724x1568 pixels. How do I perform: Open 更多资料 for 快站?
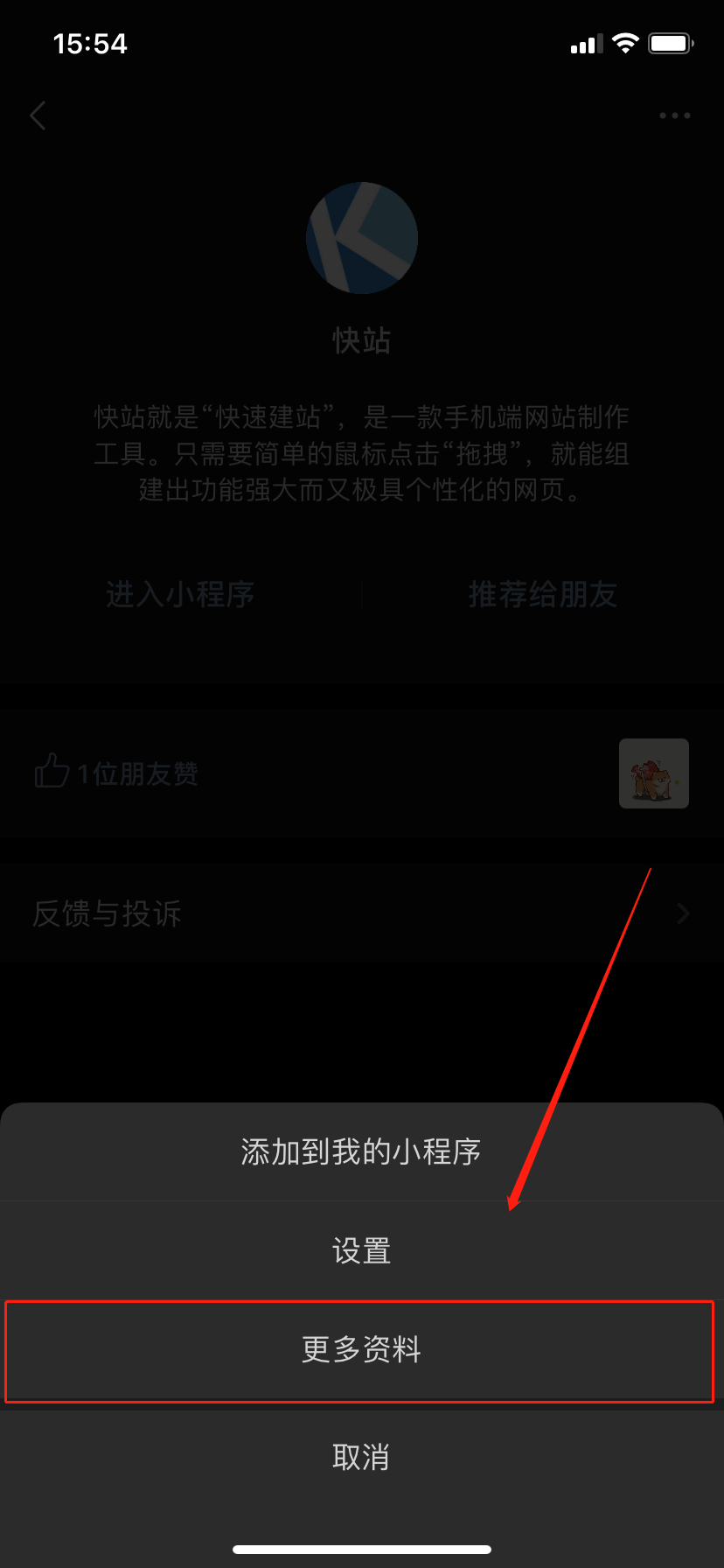361,1350
